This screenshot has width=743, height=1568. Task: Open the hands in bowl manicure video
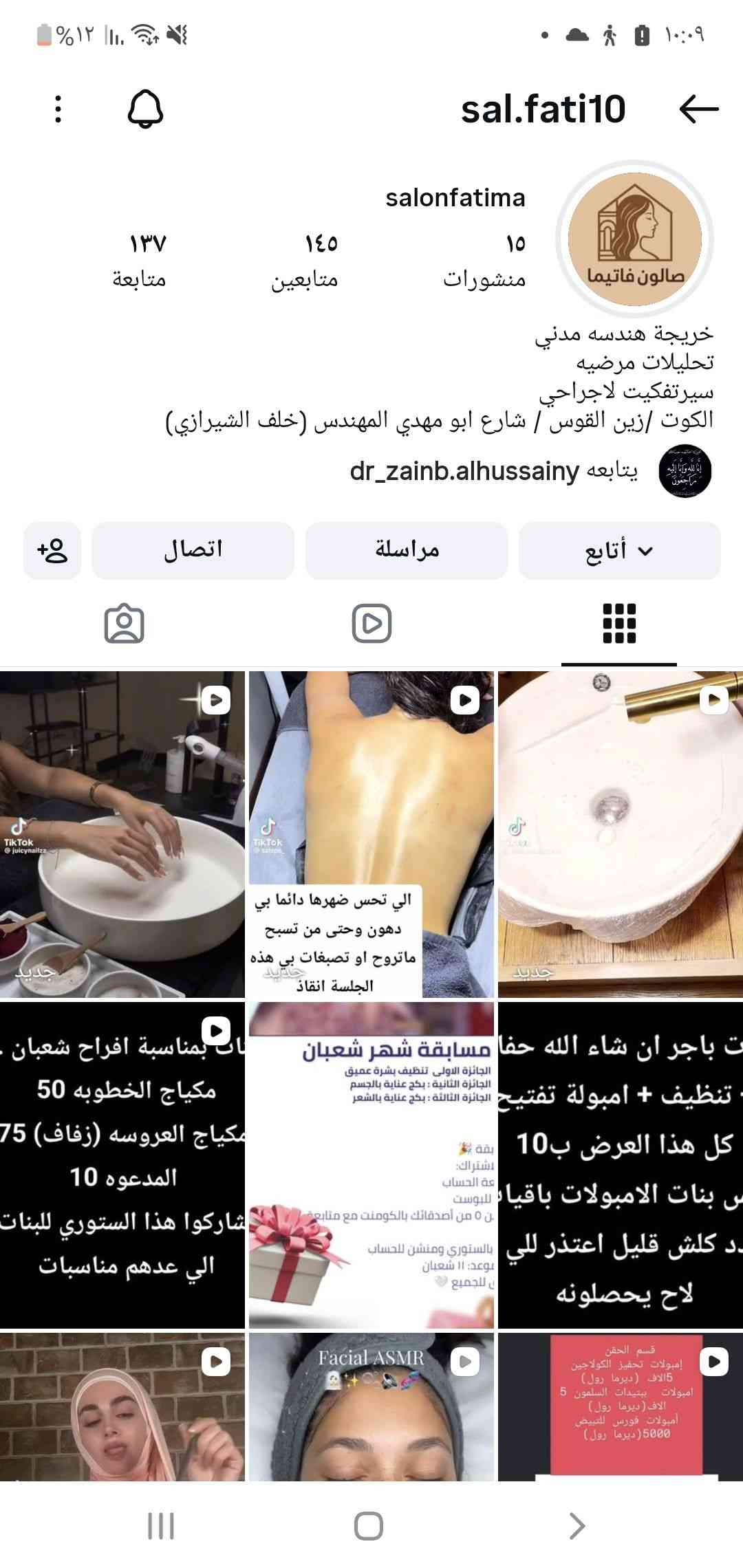point(122,834)
